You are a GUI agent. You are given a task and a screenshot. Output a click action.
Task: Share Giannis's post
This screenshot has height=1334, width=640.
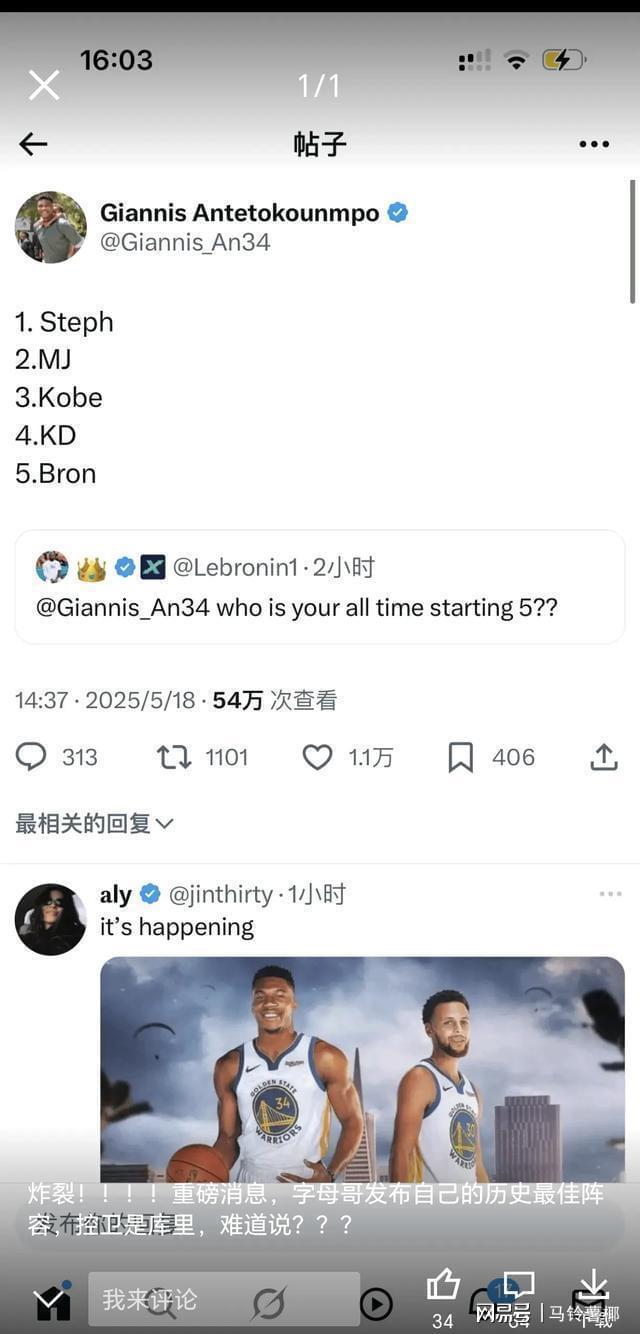[x=603, y=757]
